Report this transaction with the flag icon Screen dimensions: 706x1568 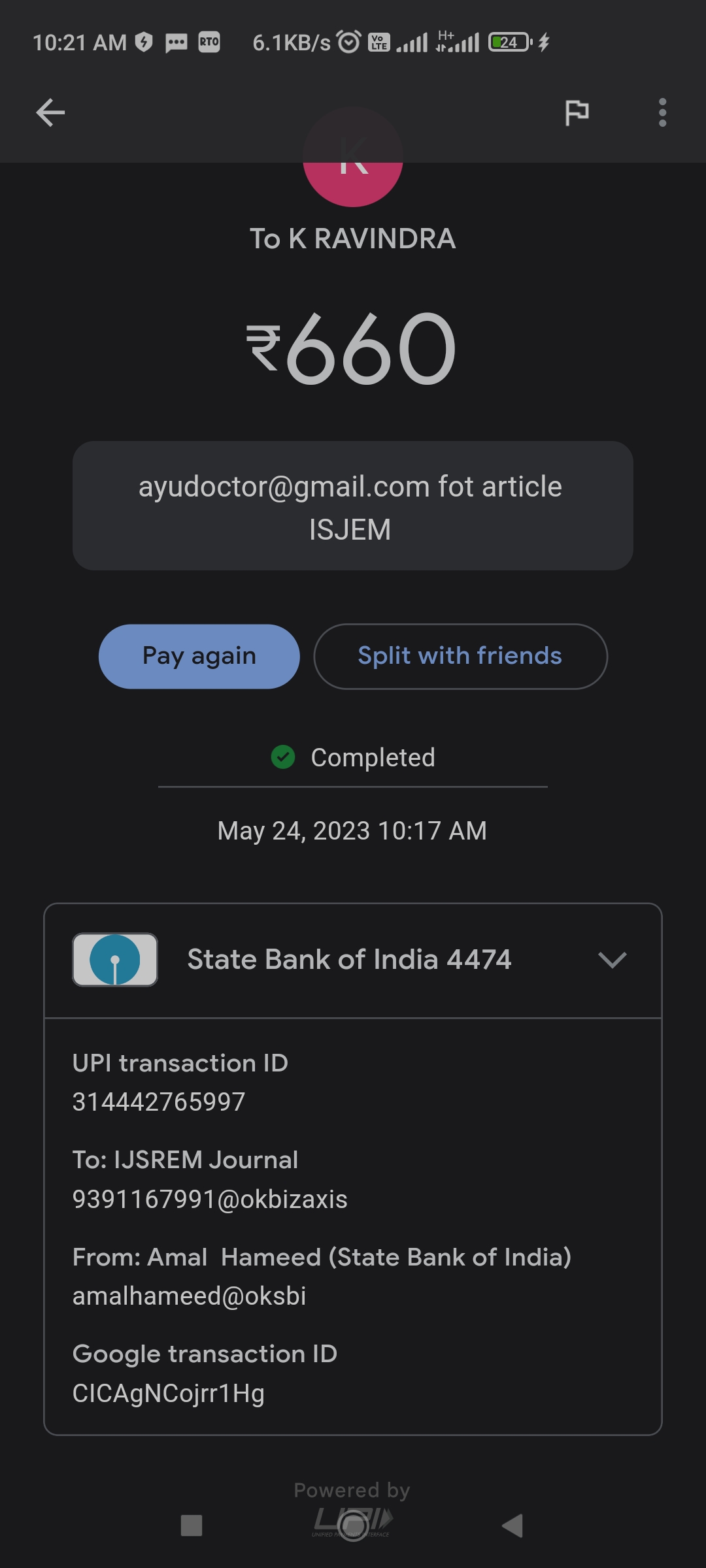tap(577, 112)
